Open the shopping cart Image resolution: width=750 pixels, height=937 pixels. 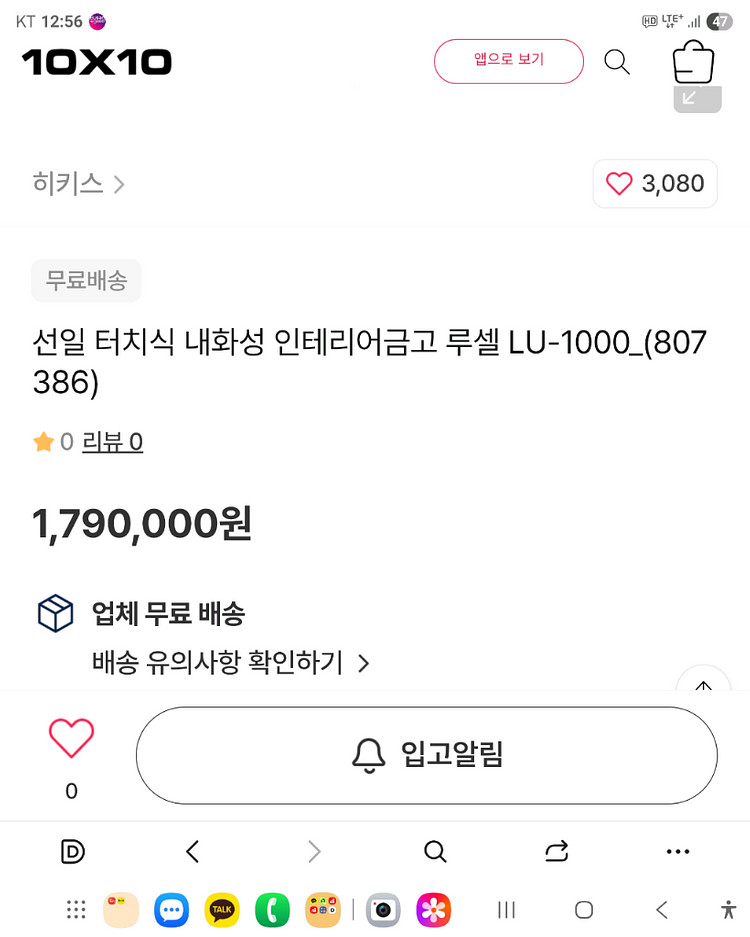693,60
